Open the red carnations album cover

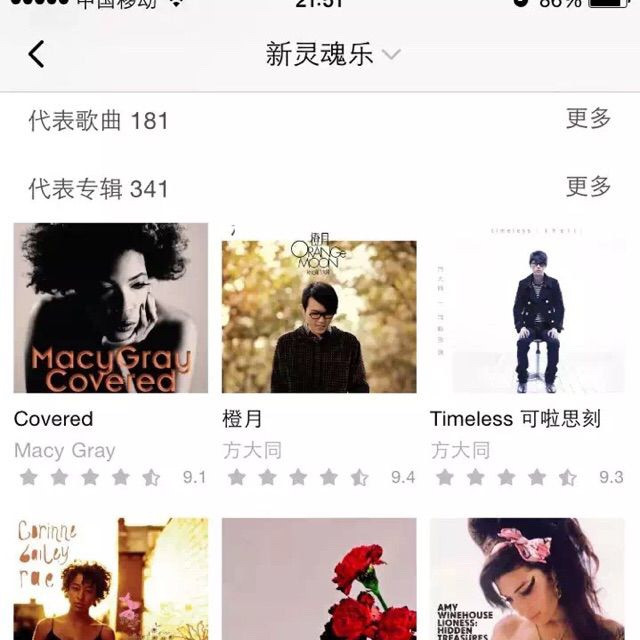319,580
